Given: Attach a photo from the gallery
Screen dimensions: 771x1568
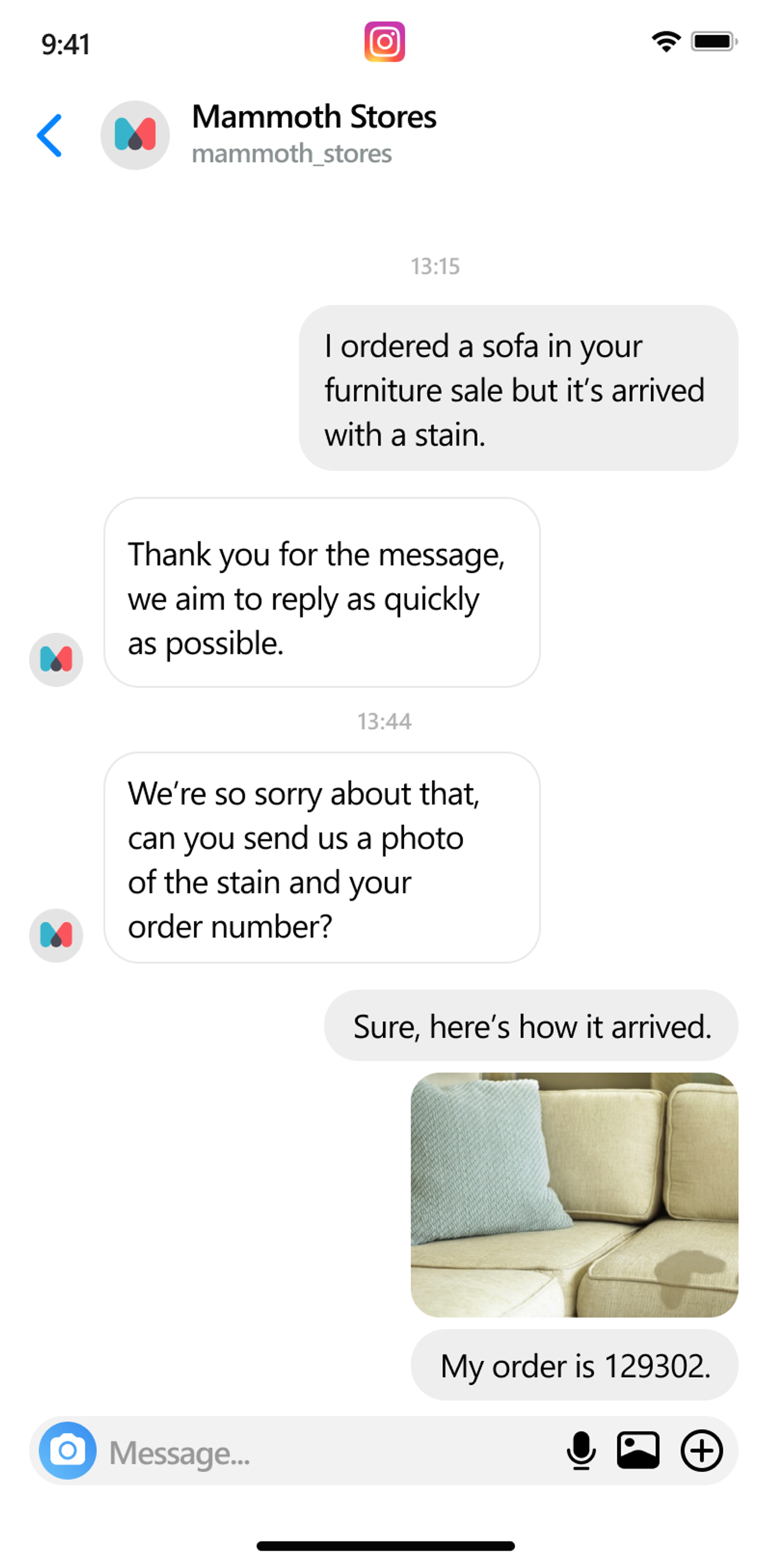Looking at the screenshot, I should [638, 1451].
